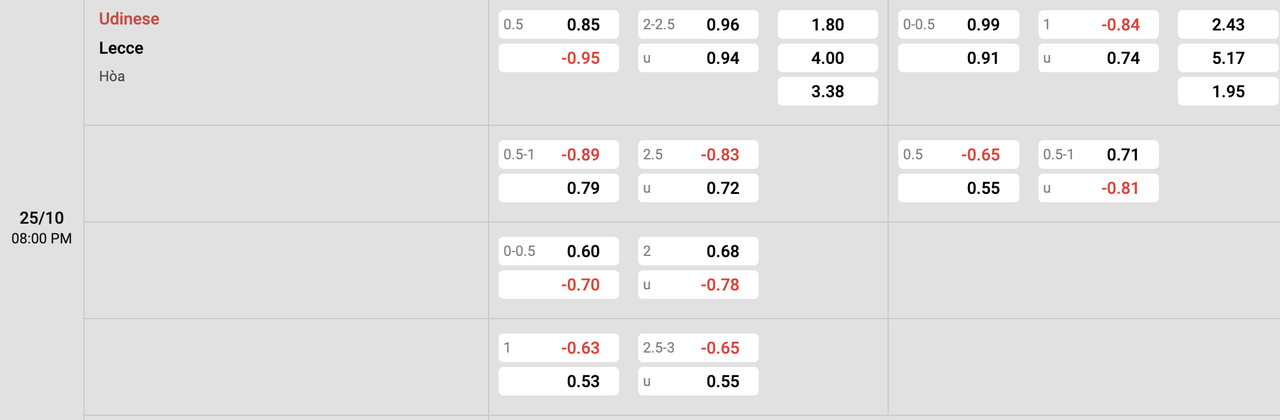Open the Udinese team link
Screen dimensions: 1280x420
tap(129, 19)
